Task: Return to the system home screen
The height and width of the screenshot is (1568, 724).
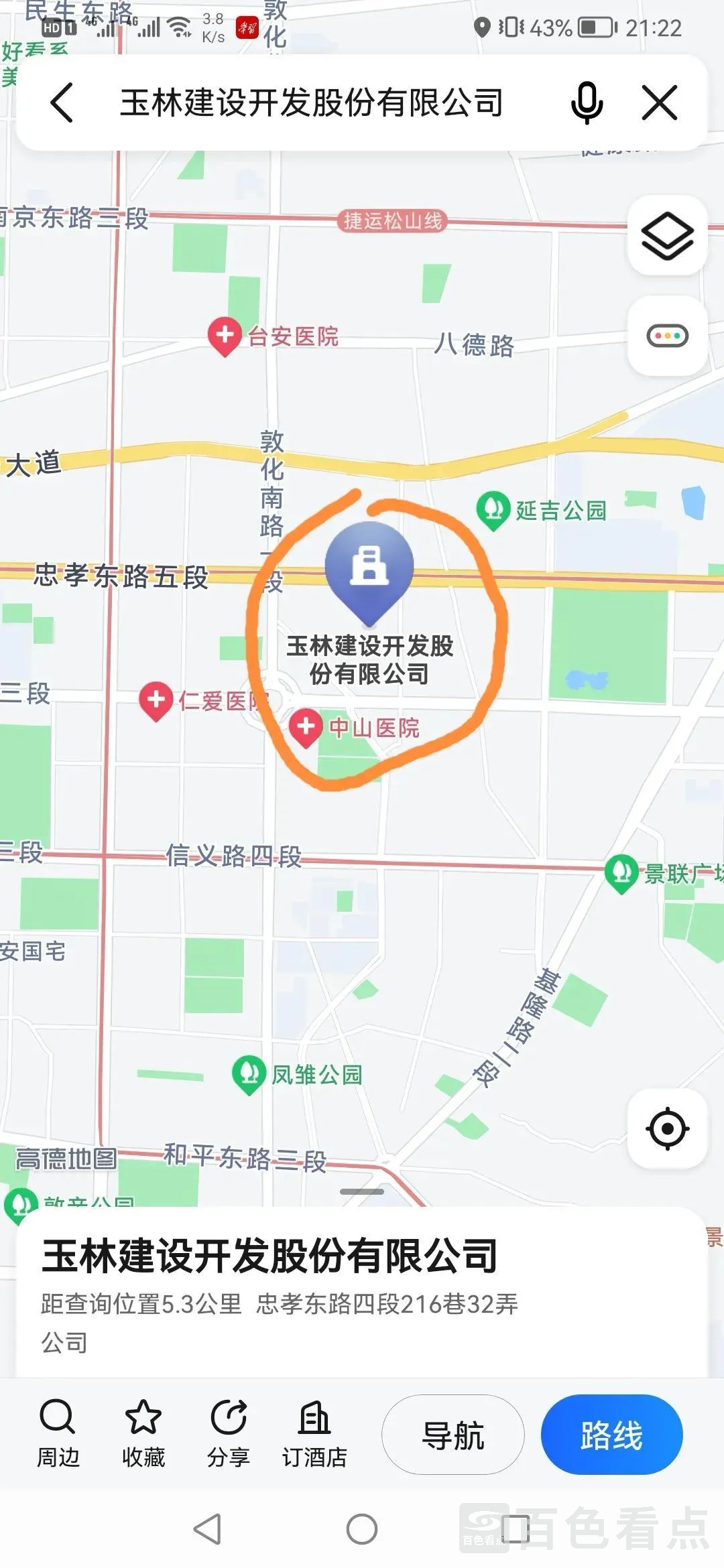Action: (362, 1530)
